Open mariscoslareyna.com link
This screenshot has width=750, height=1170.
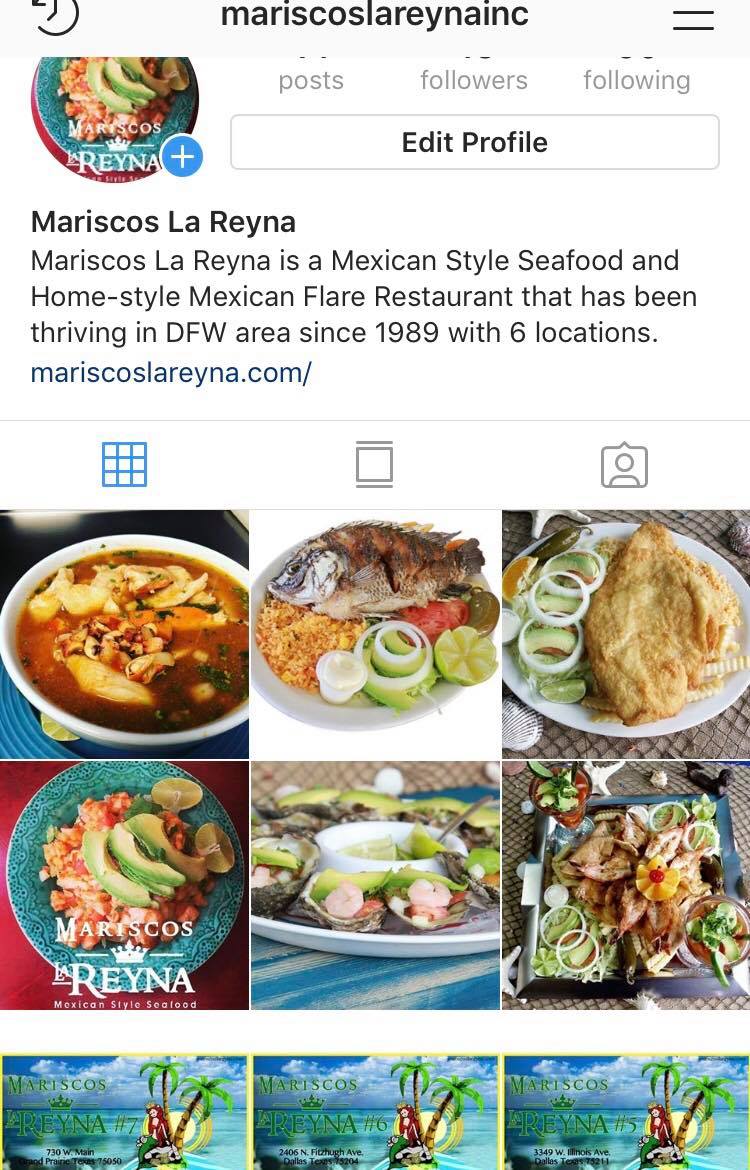[171, 373]
